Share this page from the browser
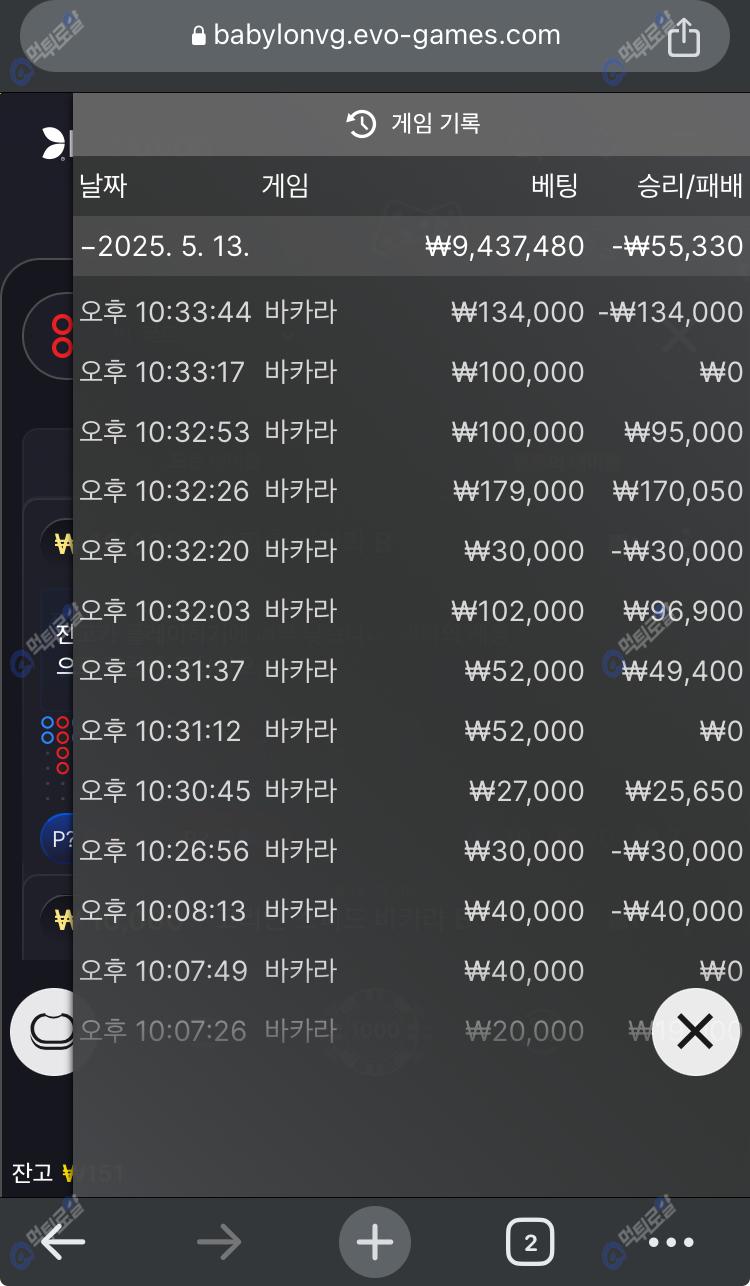 click(x=683, y=37)
